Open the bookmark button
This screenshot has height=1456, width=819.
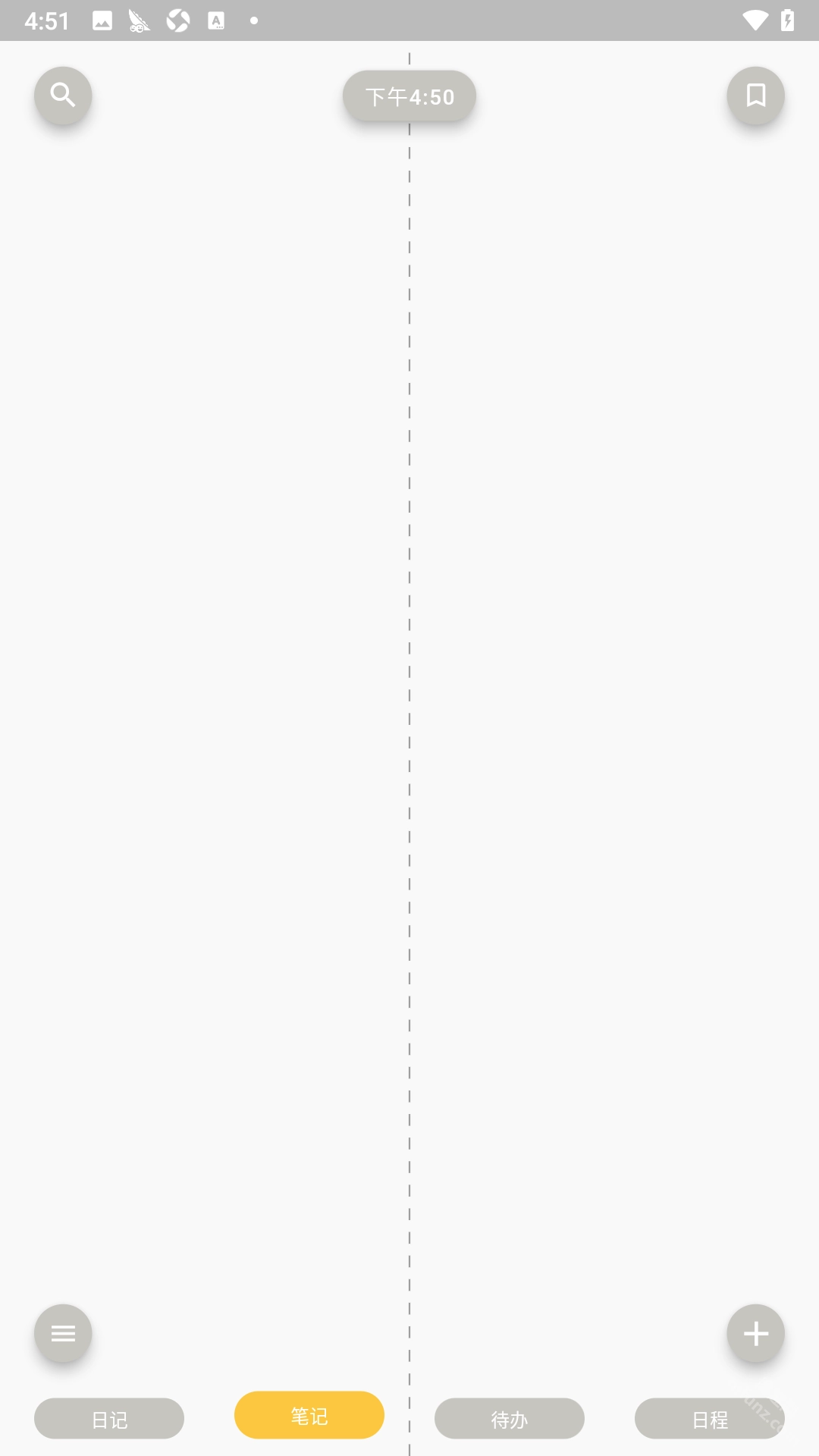(x=755, y=96)
